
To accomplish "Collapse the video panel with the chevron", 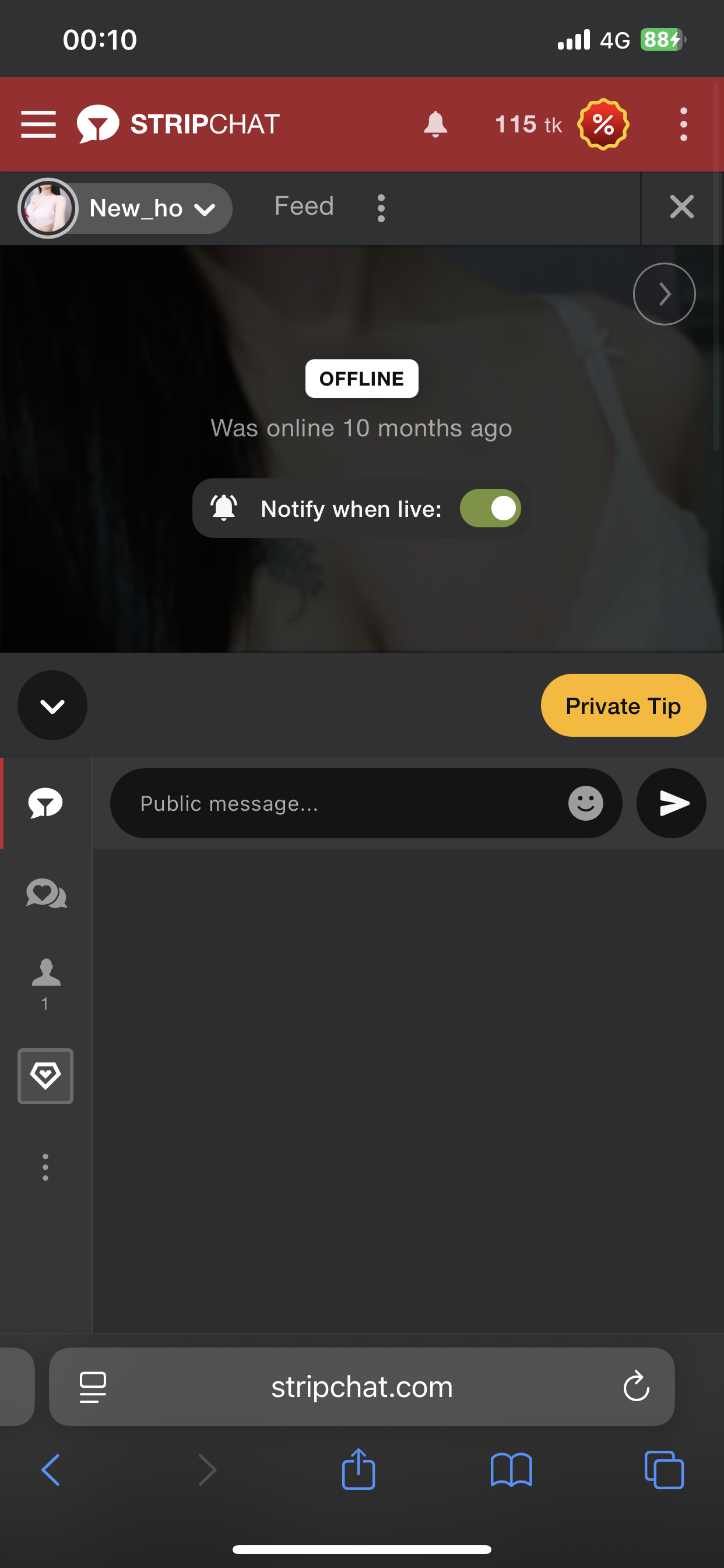I will pos(52,705).
